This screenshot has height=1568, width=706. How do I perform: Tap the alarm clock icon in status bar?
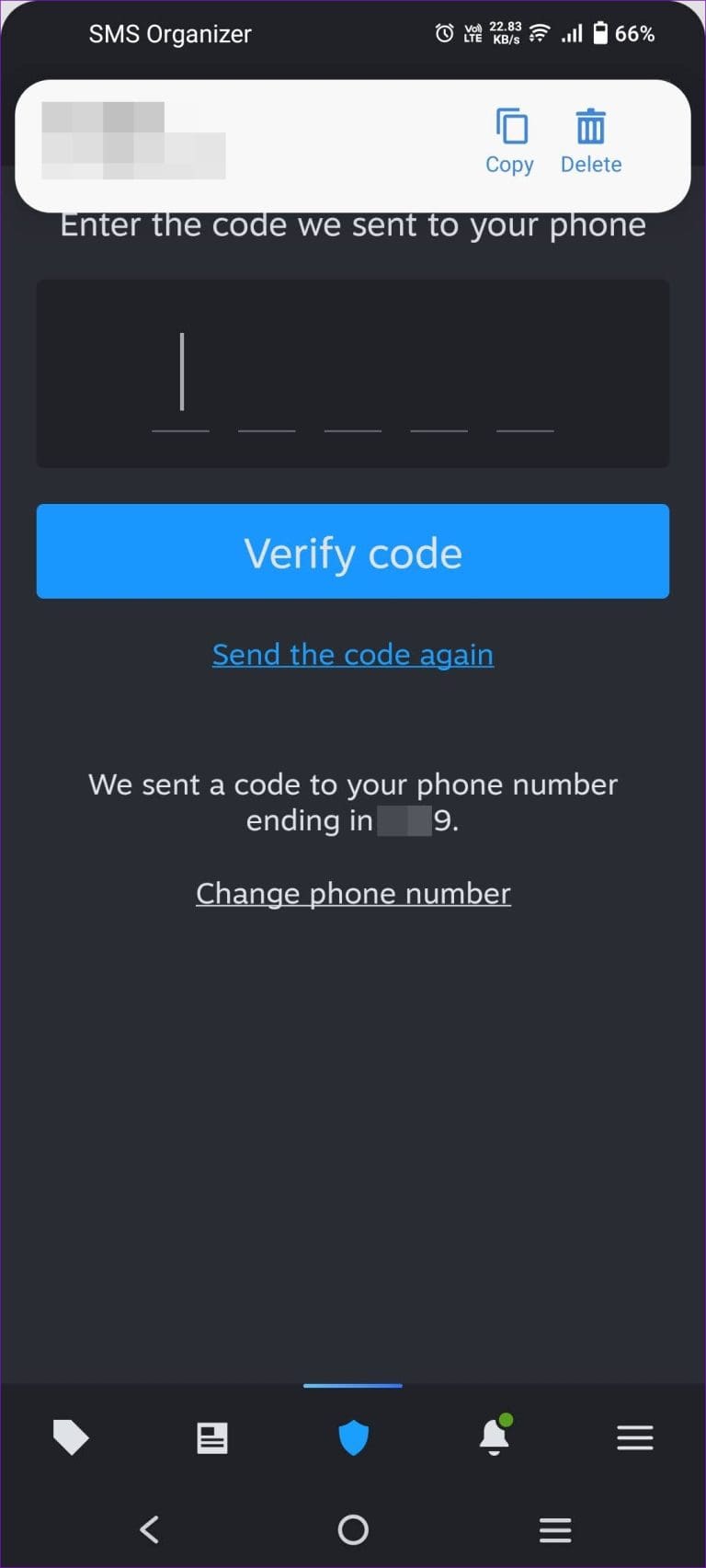click(444, 32)
